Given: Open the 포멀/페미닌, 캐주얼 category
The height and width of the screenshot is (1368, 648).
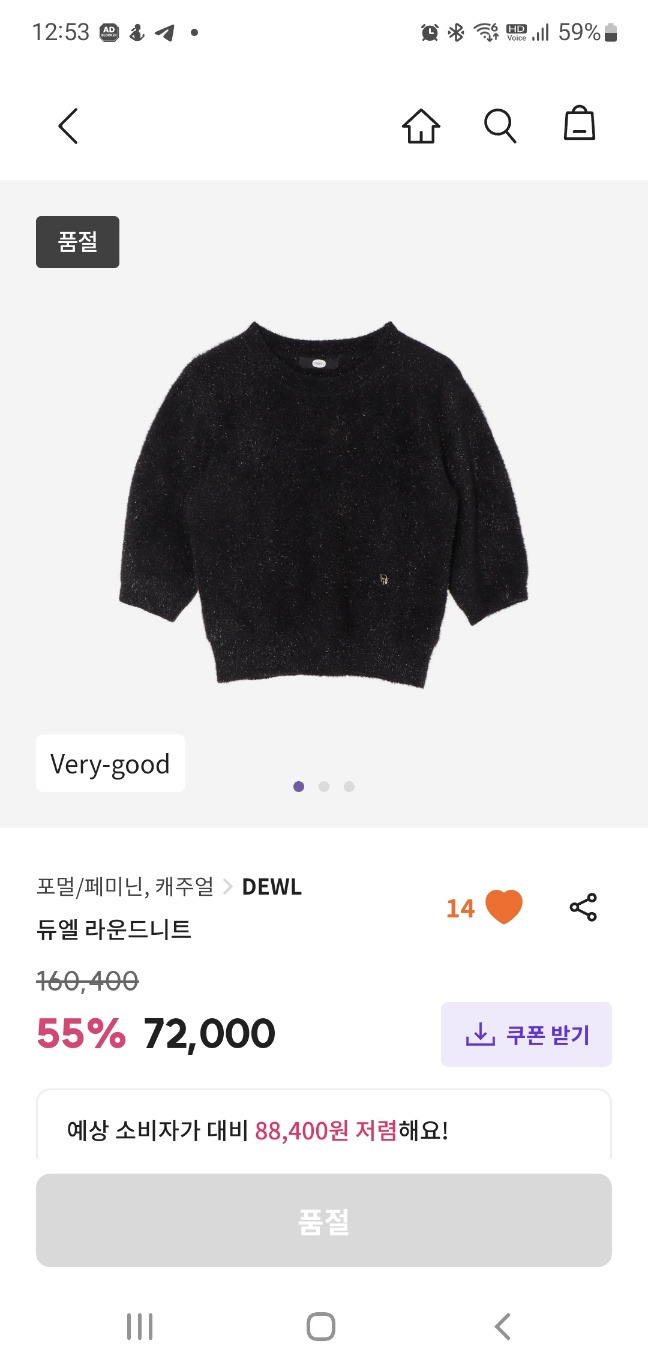Looking at the screenshot, I should tap(125, 886).
